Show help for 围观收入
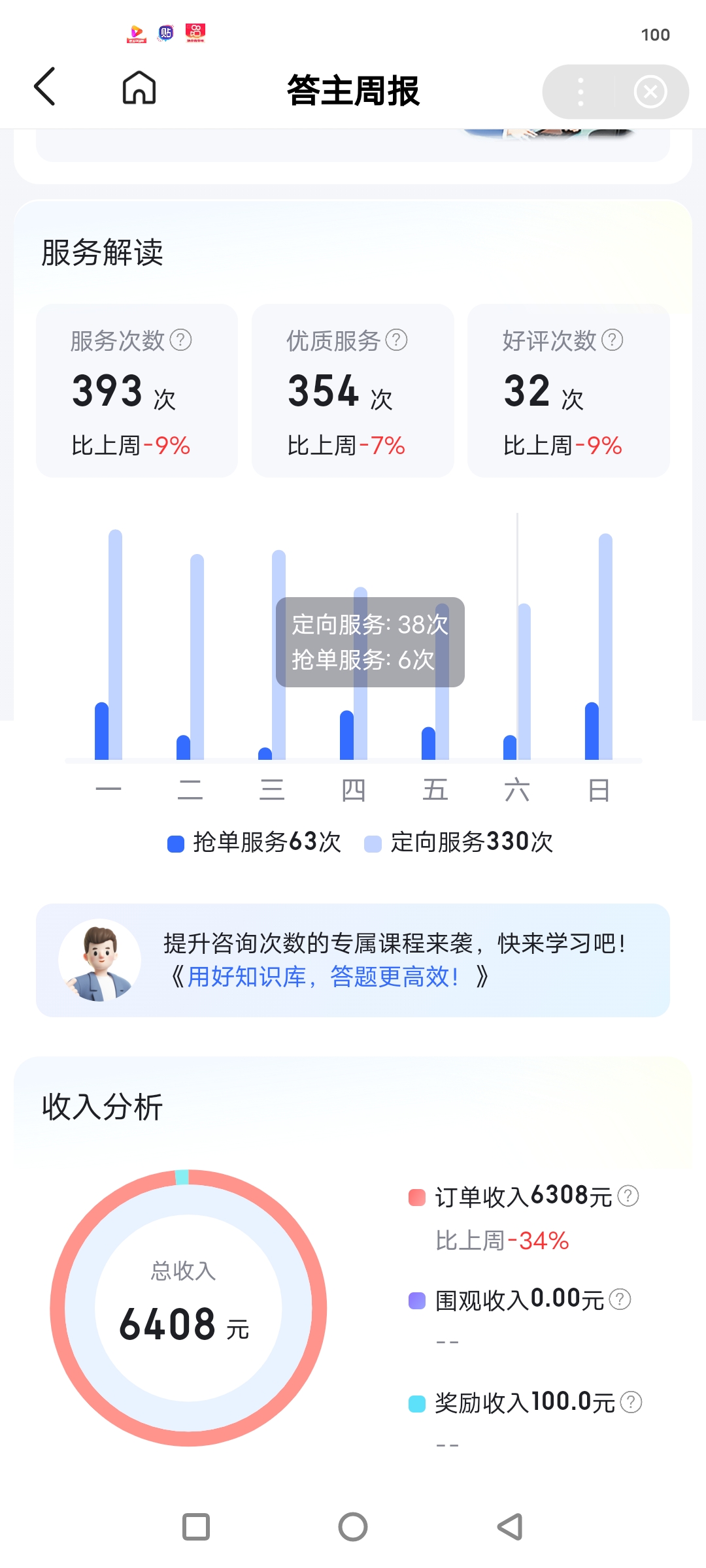This screenshot has height=1568, width=706. (620, 1299)
